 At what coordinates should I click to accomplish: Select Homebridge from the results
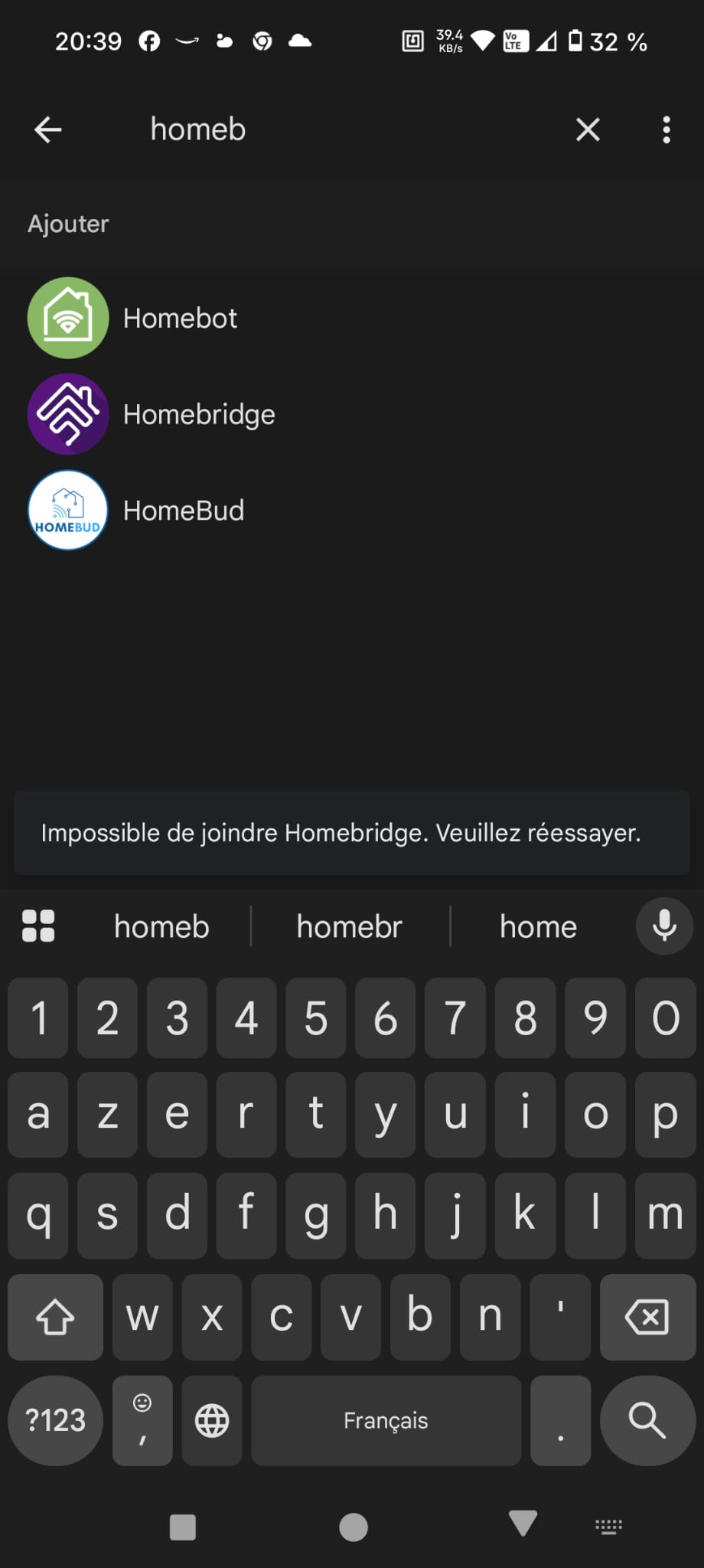(x=199, y=414)
